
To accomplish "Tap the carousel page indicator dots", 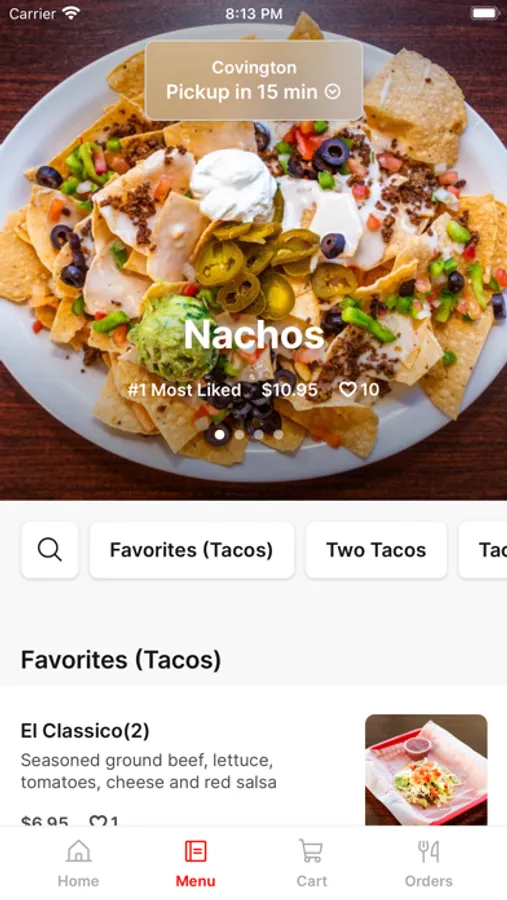I will click(x=249, y=435).
